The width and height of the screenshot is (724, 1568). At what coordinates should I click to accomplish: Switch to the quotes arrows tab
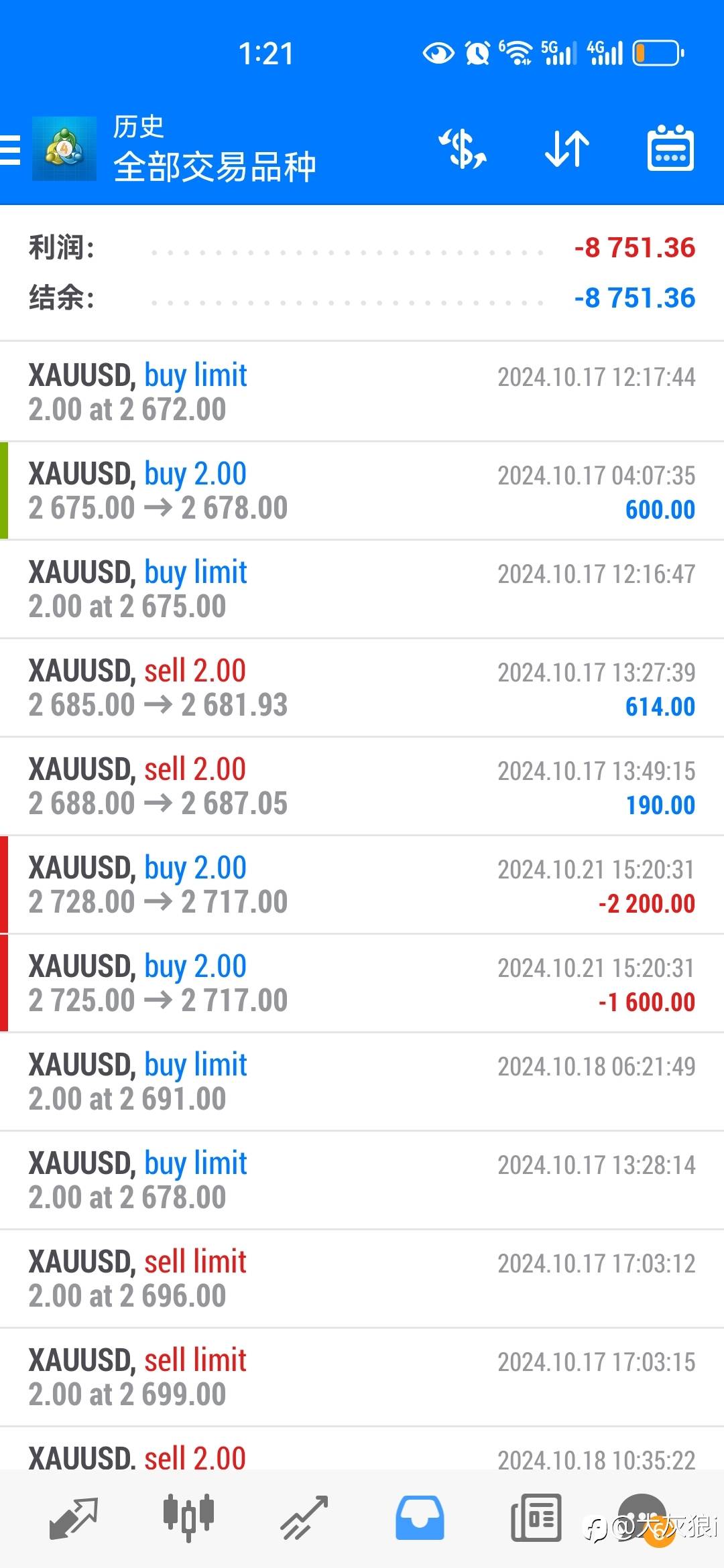[x=74, y=1518]
